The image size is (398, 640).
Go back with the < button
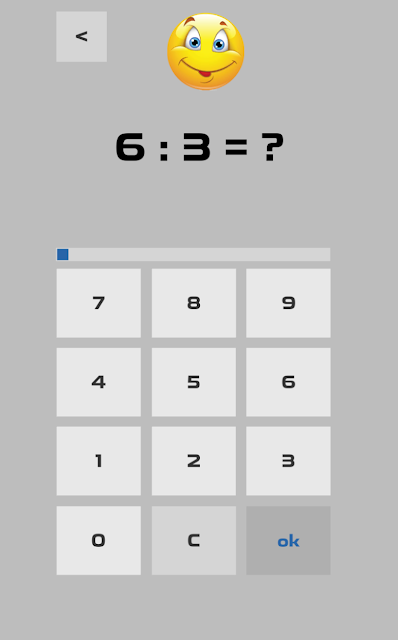coord(82,37)
